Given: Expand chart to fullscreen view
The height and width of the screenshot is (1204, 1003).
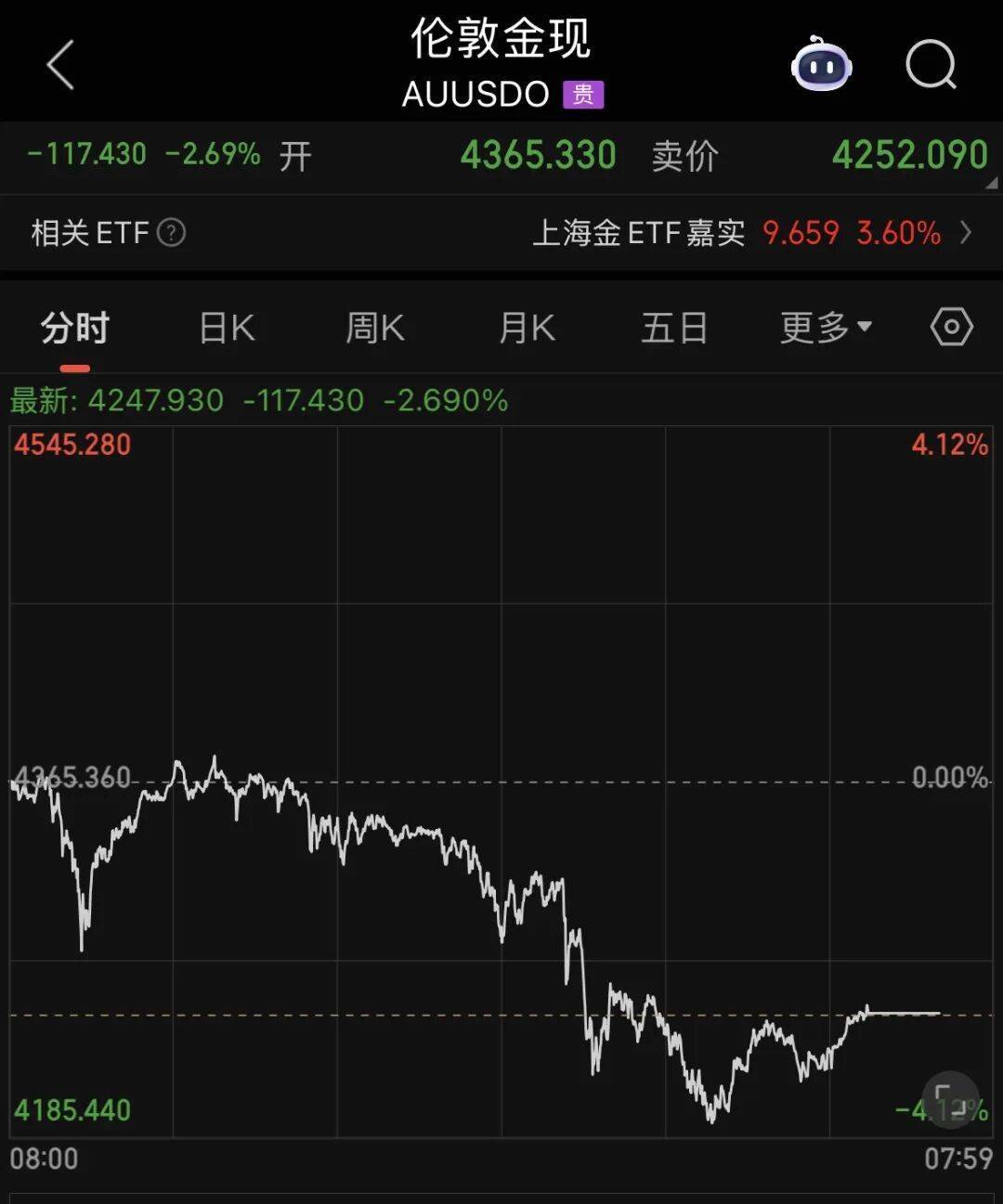Looking at the screenshot, I should (949, 1100).
